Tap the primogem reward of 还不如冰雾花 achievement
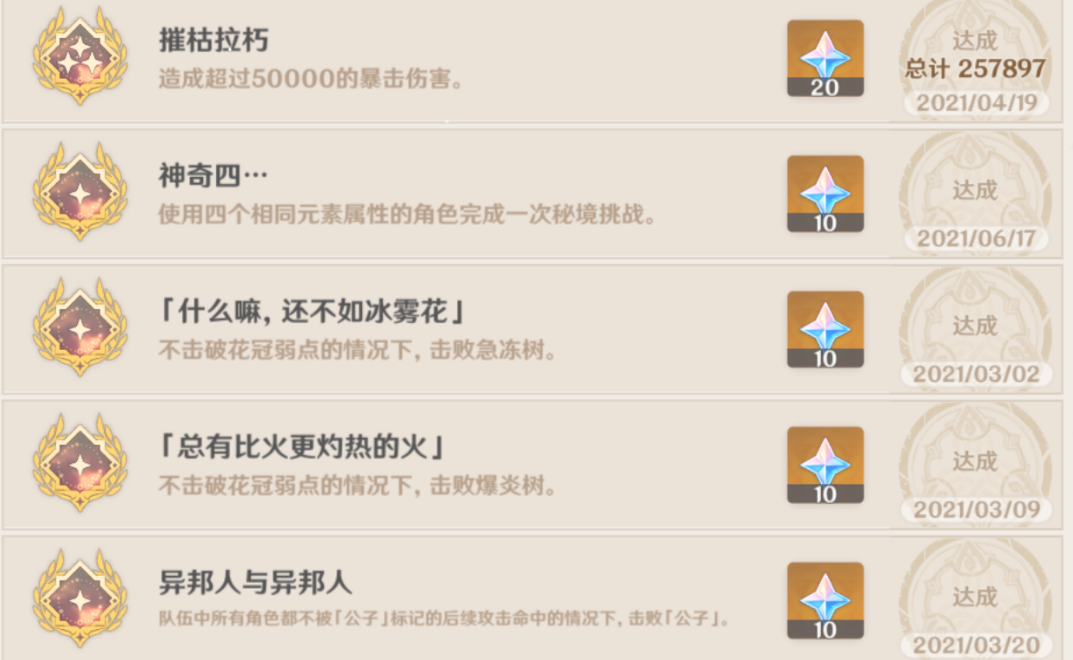 point(825,329)
